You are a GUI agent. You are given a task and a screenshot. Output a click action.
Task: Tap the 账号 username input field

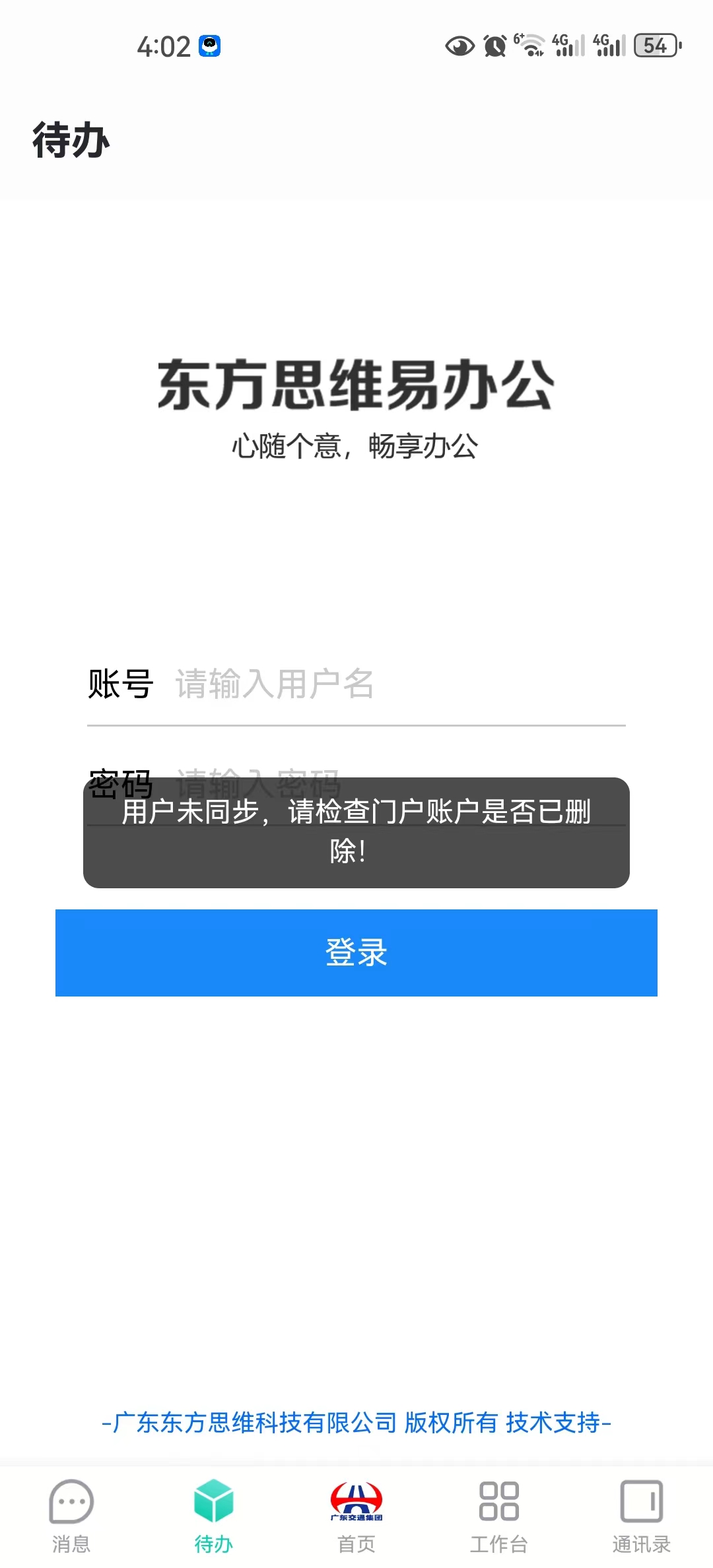[x=396, y=686]
